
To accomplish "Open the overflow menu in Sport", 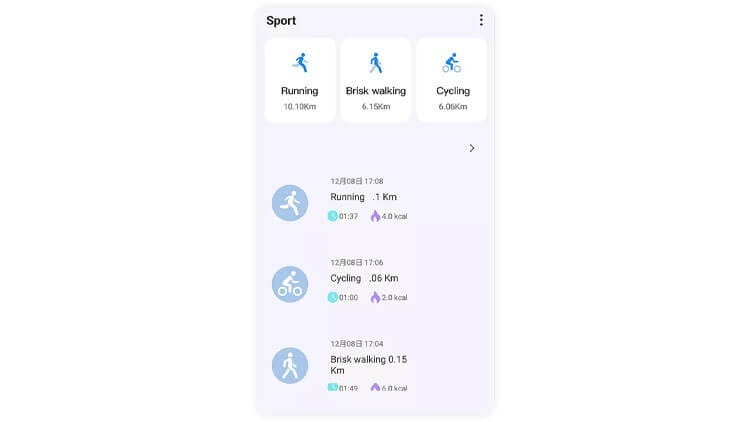I will pyautogui.click(x=481, y=20).
